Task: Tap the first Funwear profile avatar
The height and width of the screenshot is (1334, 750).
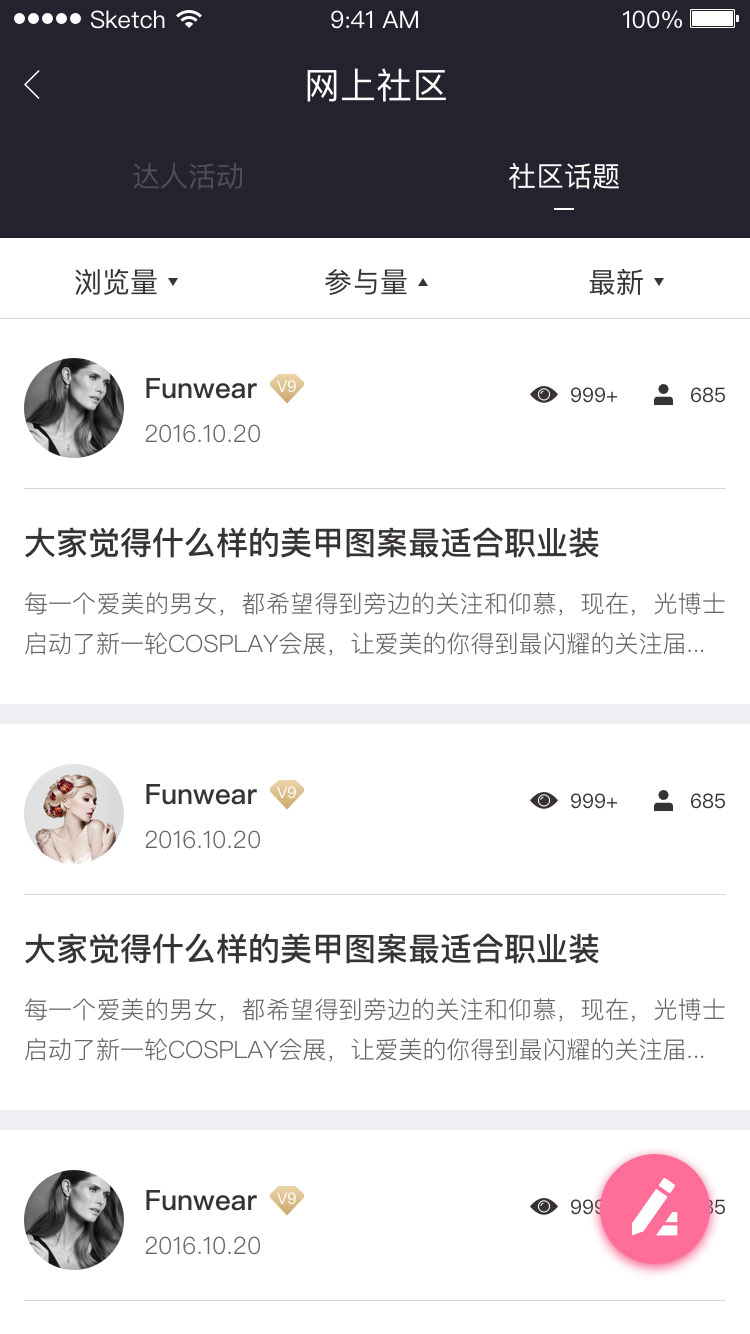Action: point(73,408)
